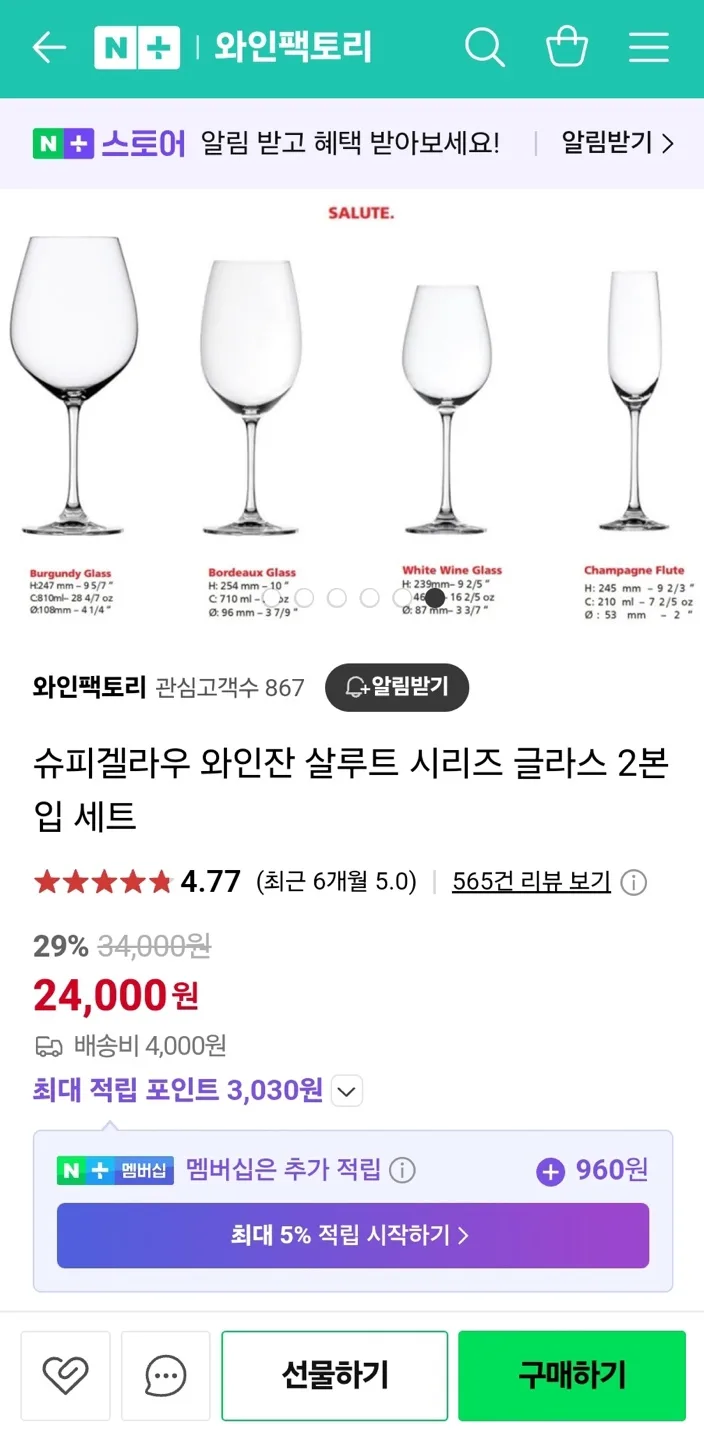Screen dimensions: 704x1440
Task: Show info icon beside the review count
Action: [633, 882]
